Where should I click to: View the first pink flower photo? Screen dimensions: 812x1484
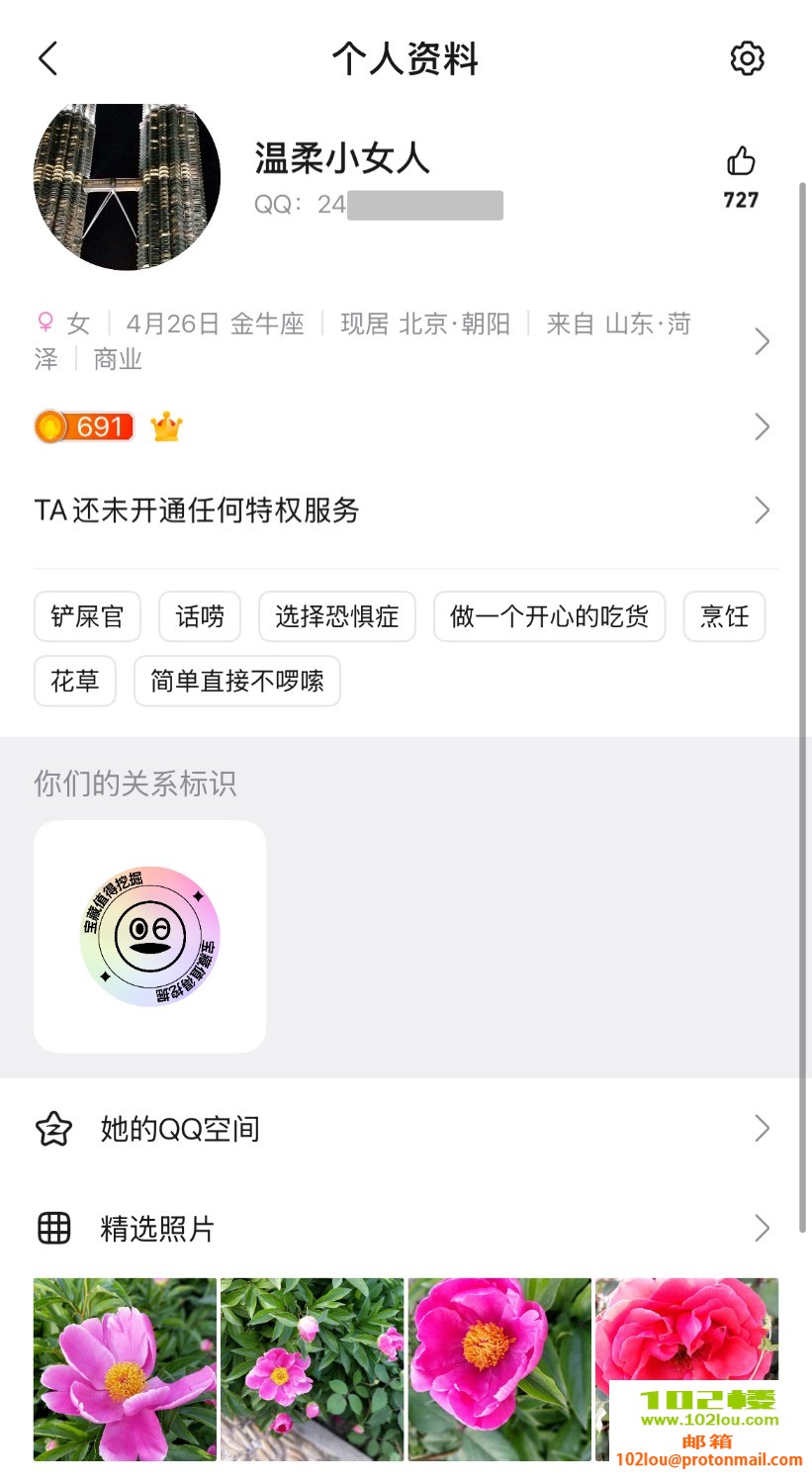pyautogui.click(x=125, y=1369)
